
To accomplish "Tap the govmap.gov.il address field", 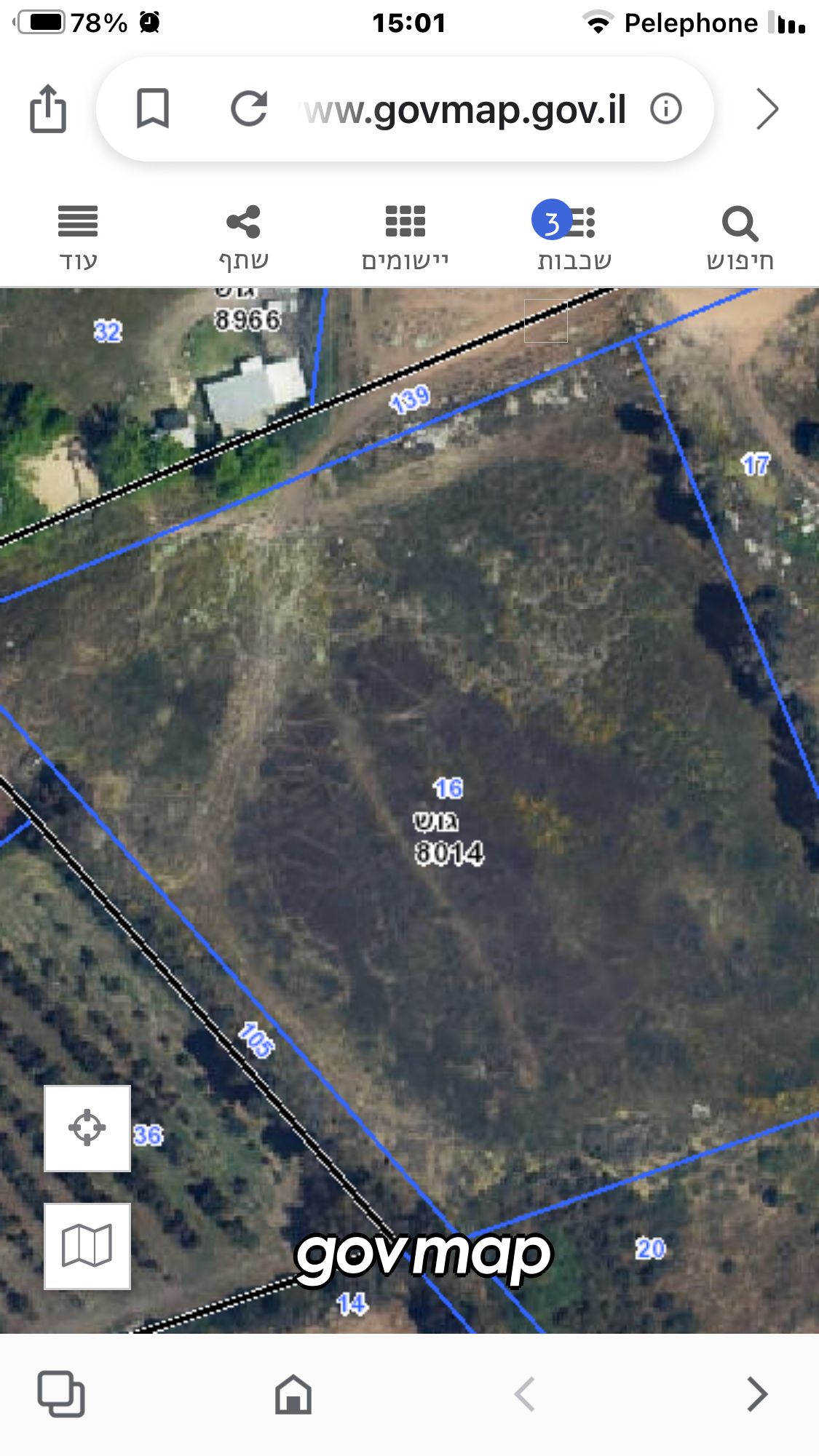I will [466, 111].
